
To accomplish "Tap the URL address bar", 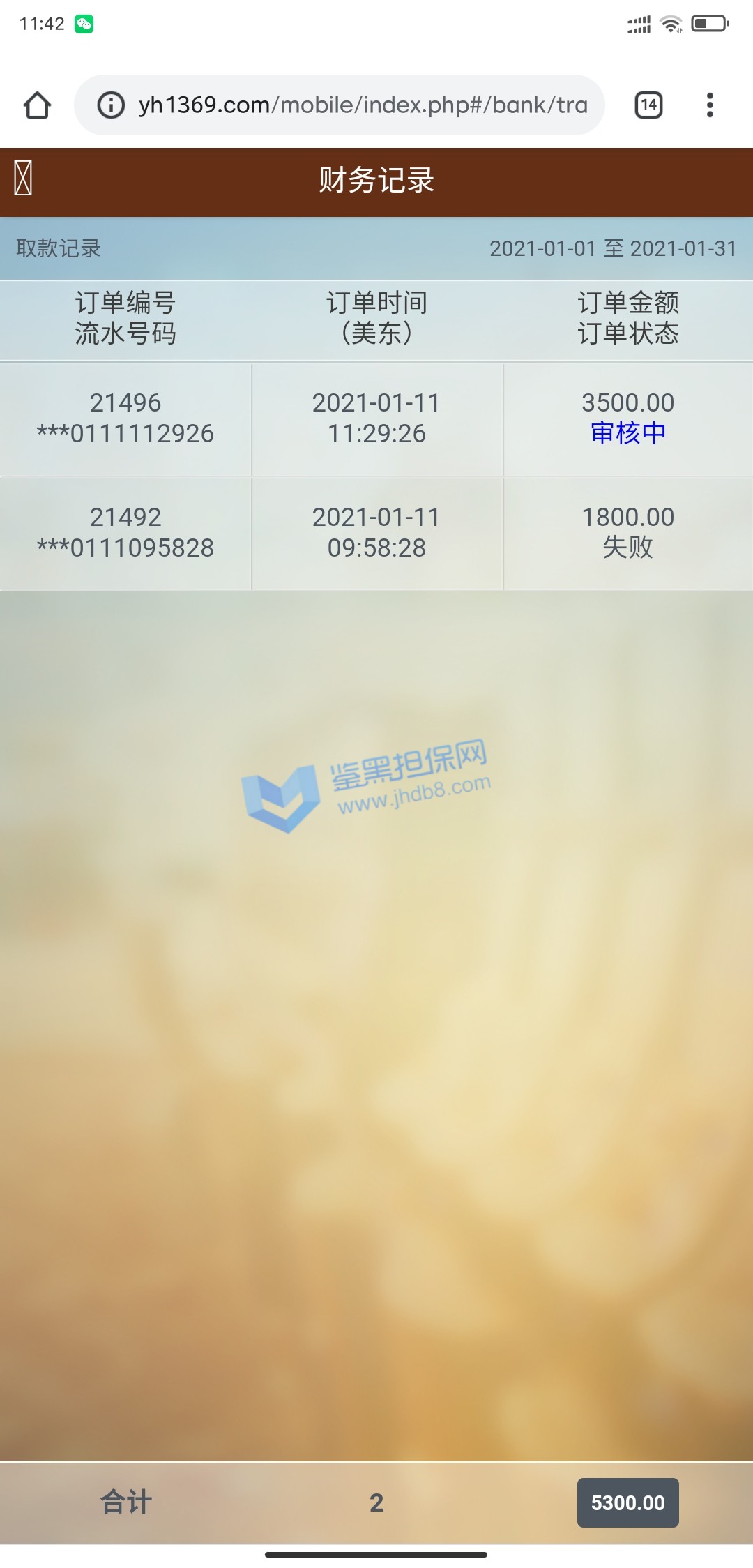I will click(x=363, y=105).
